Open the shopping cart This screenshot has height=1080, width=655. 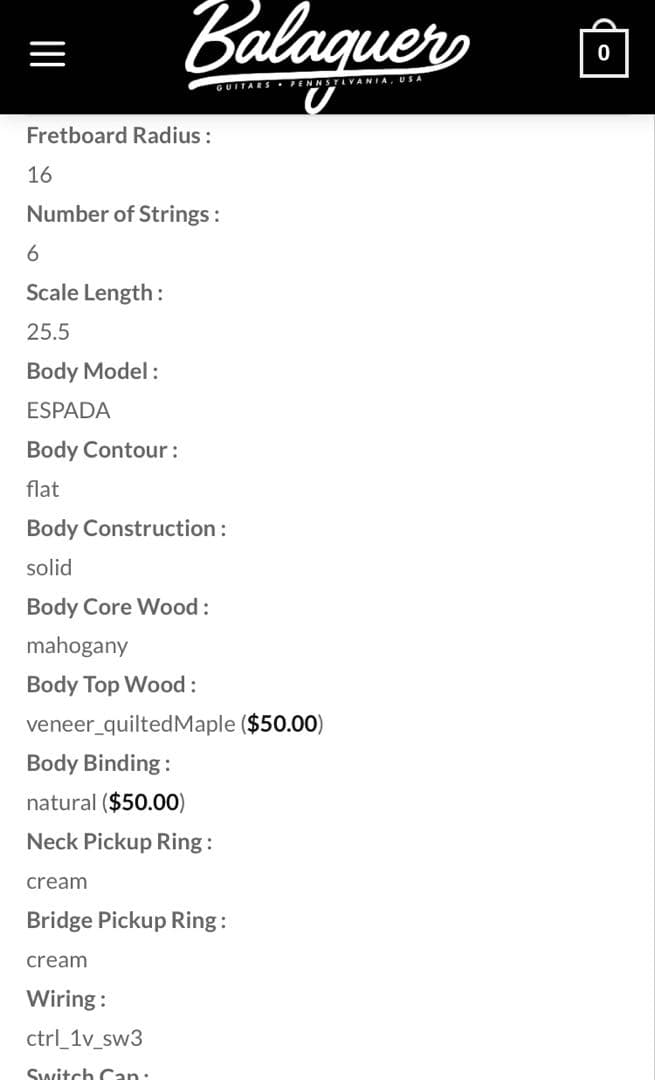tap(604, 52)
